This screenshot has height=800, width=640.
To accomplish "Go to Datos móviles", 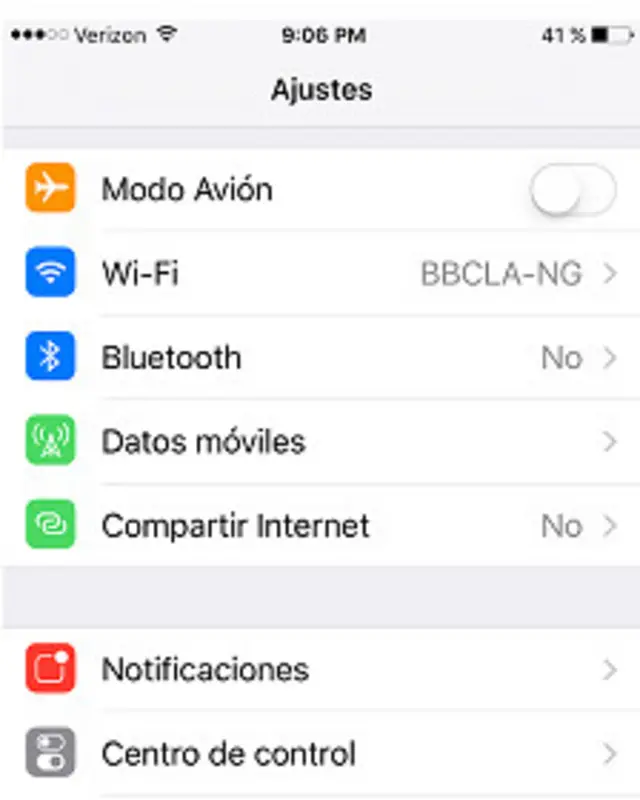I will tap(320, 441).
